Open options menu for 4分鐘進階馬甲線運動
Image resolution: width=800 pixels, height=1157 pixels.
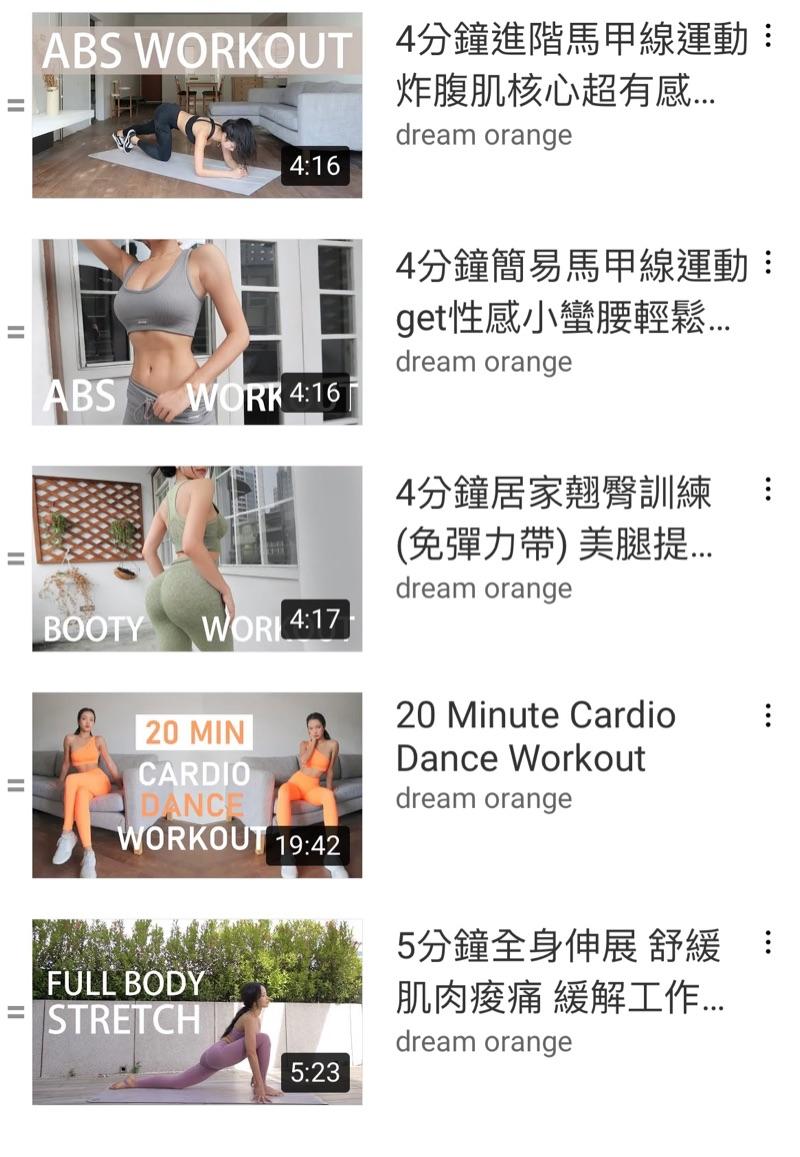click(768, 37)
